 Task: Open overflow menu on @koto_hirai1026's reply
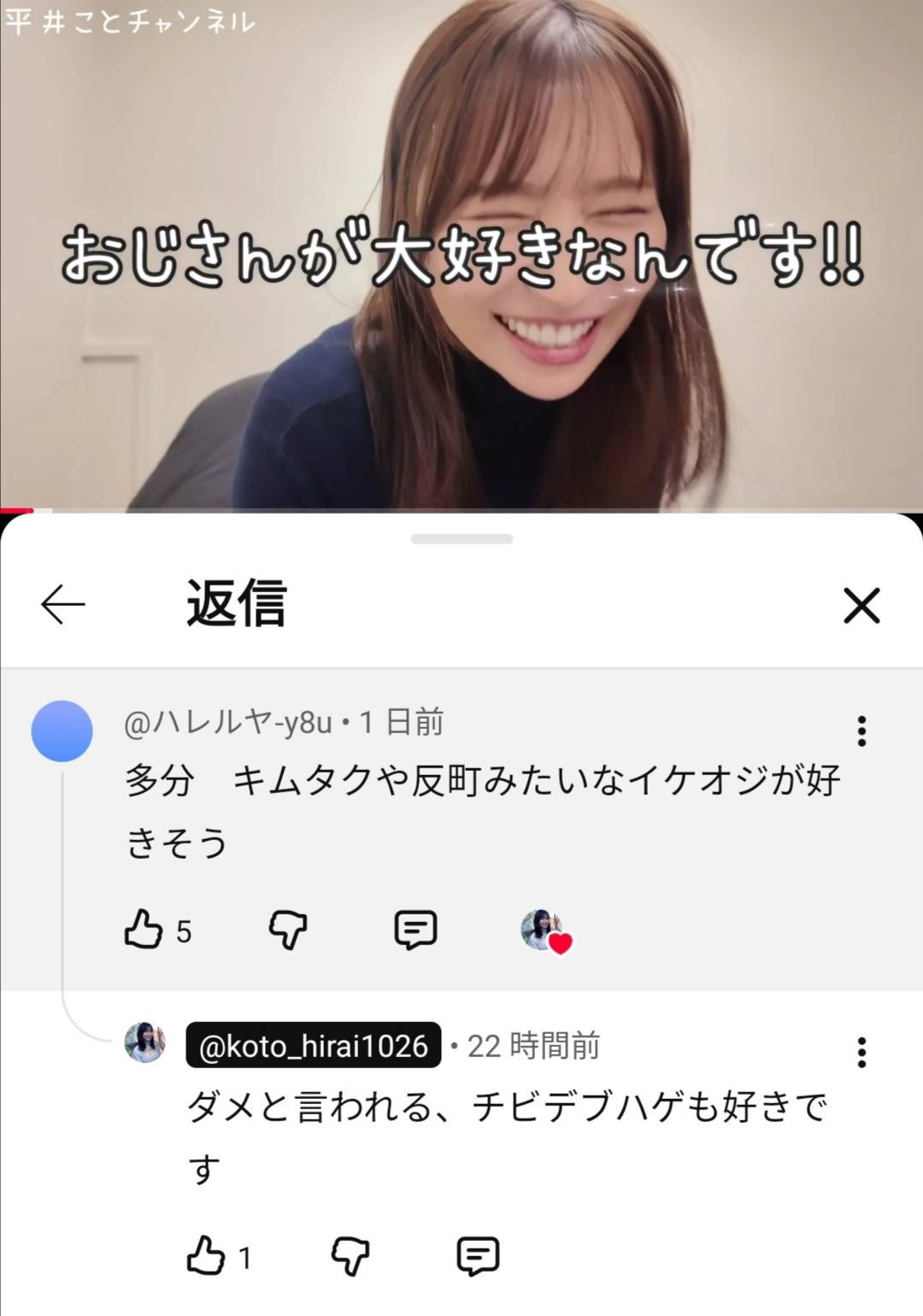pyautogui.click(x=861, y=1053)
